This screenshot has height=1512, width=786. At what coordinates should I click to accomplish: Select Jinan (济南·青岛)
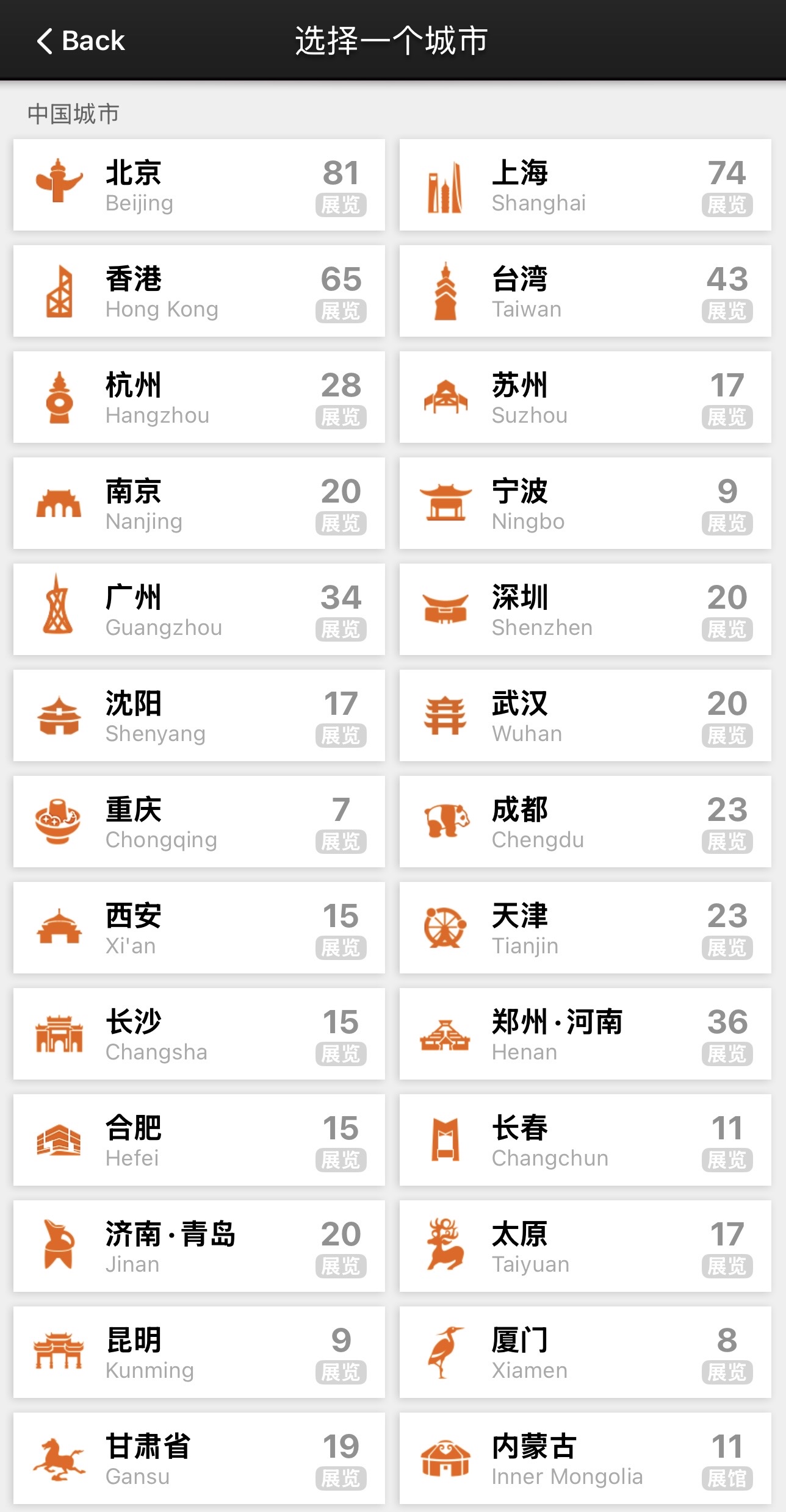coord(199,1246)
